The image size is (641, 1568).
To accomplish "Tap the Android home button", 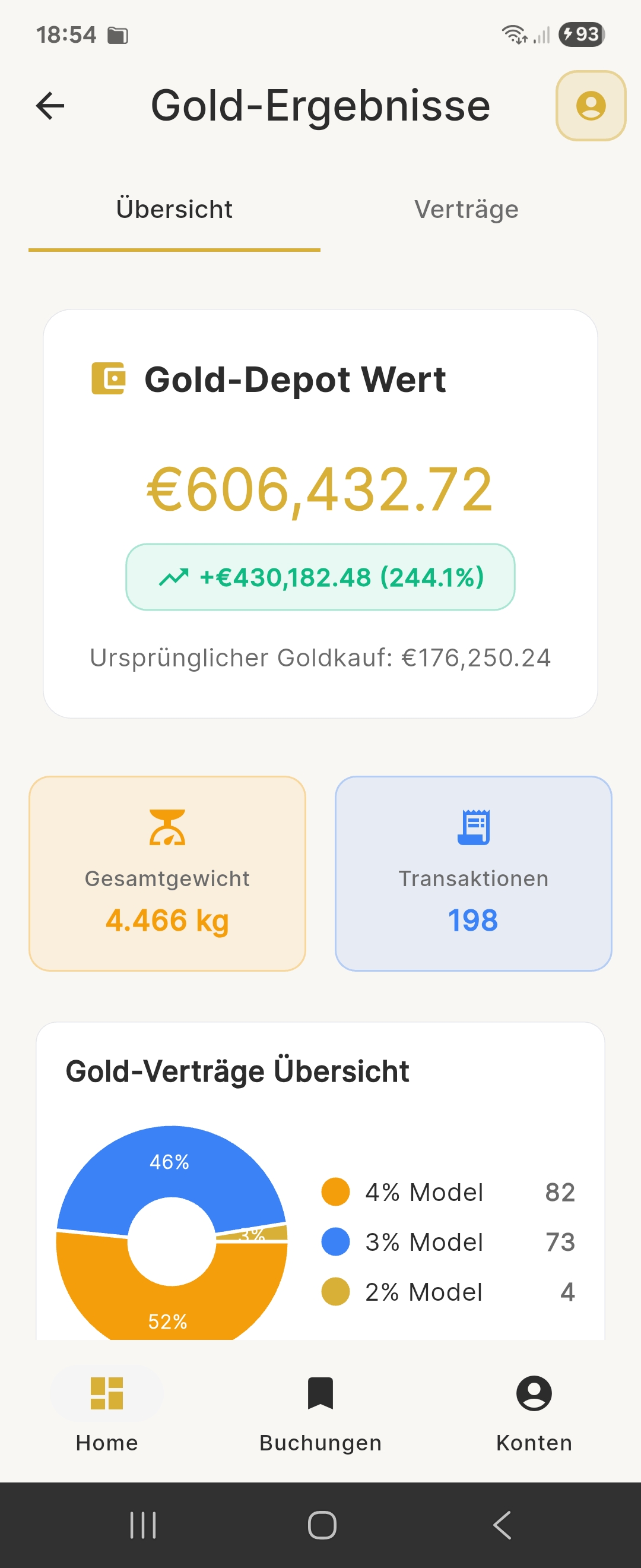I will pos(320,1526).
